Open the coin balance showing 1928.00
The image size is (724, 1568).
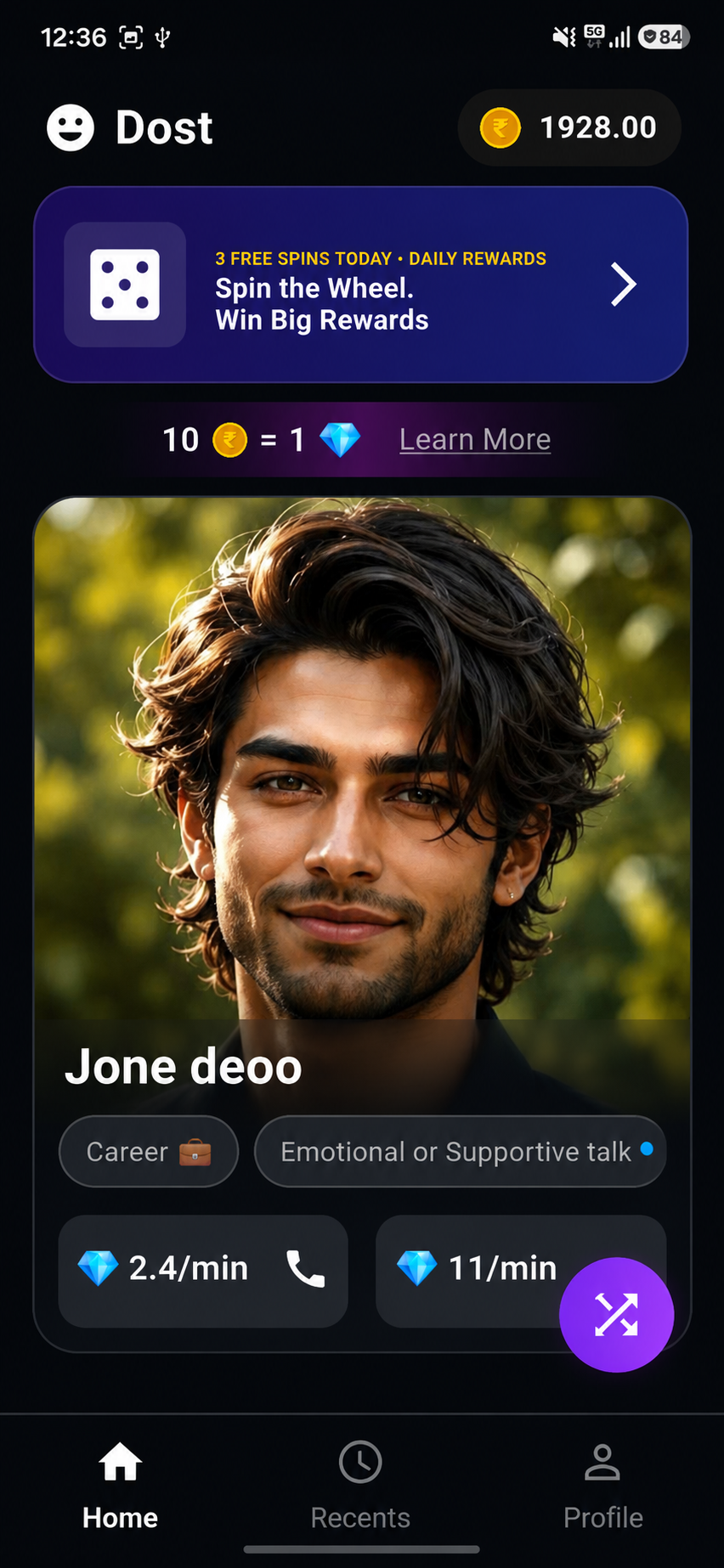[569, 127]
